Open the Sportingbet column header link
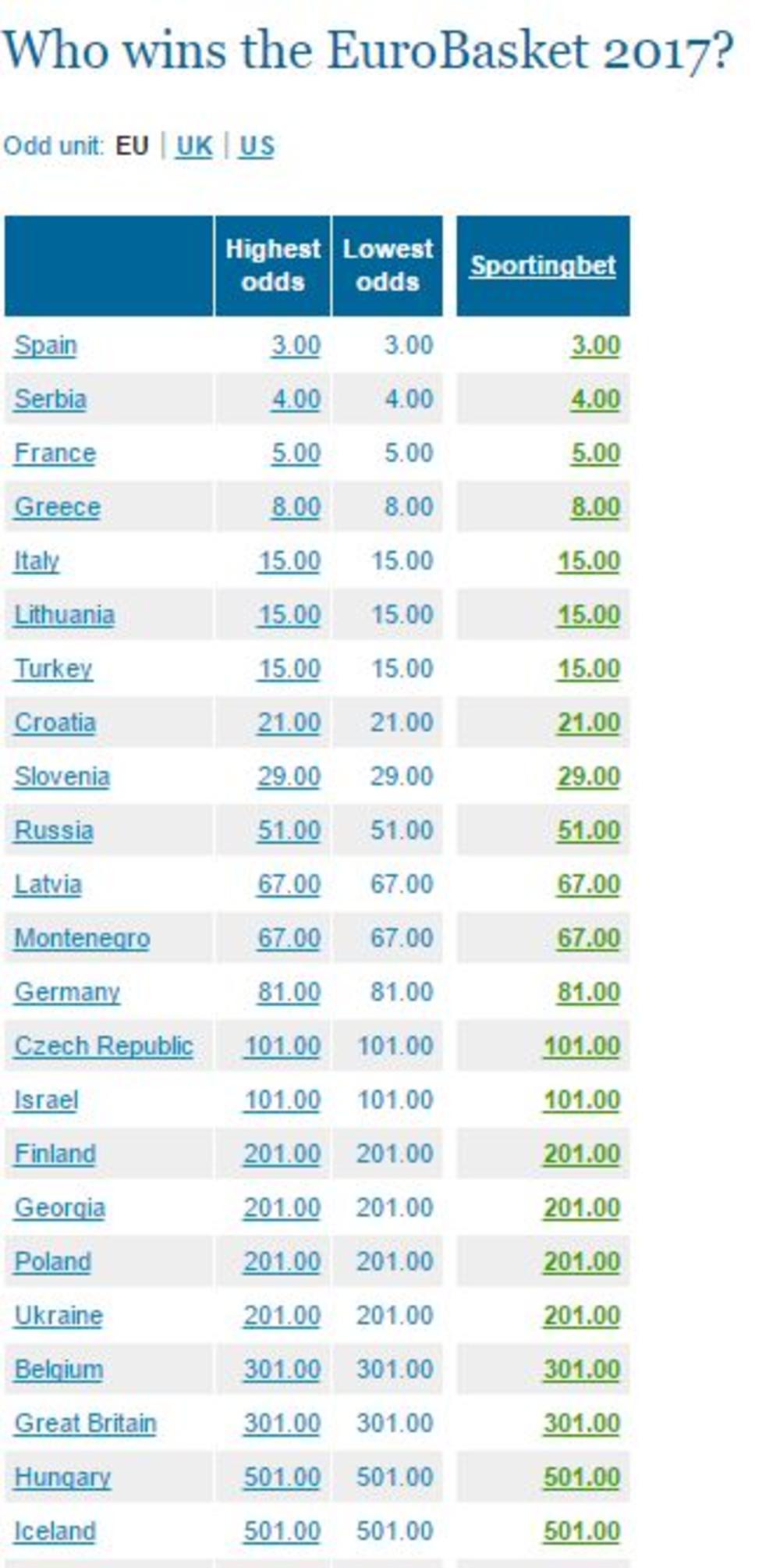780x1568 pixels. 543,265
